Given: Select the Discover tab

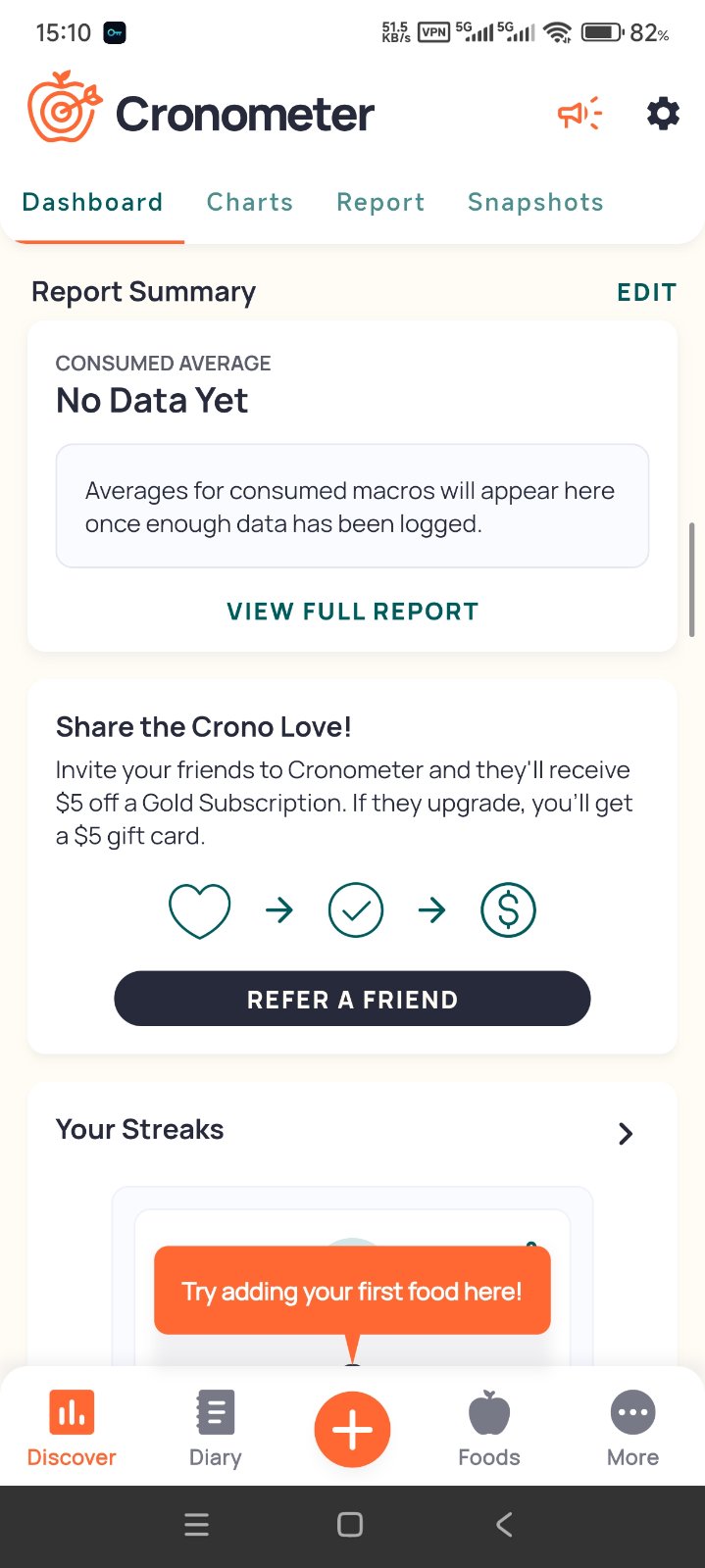Looking at the screenshot, I should [72, 1427].
